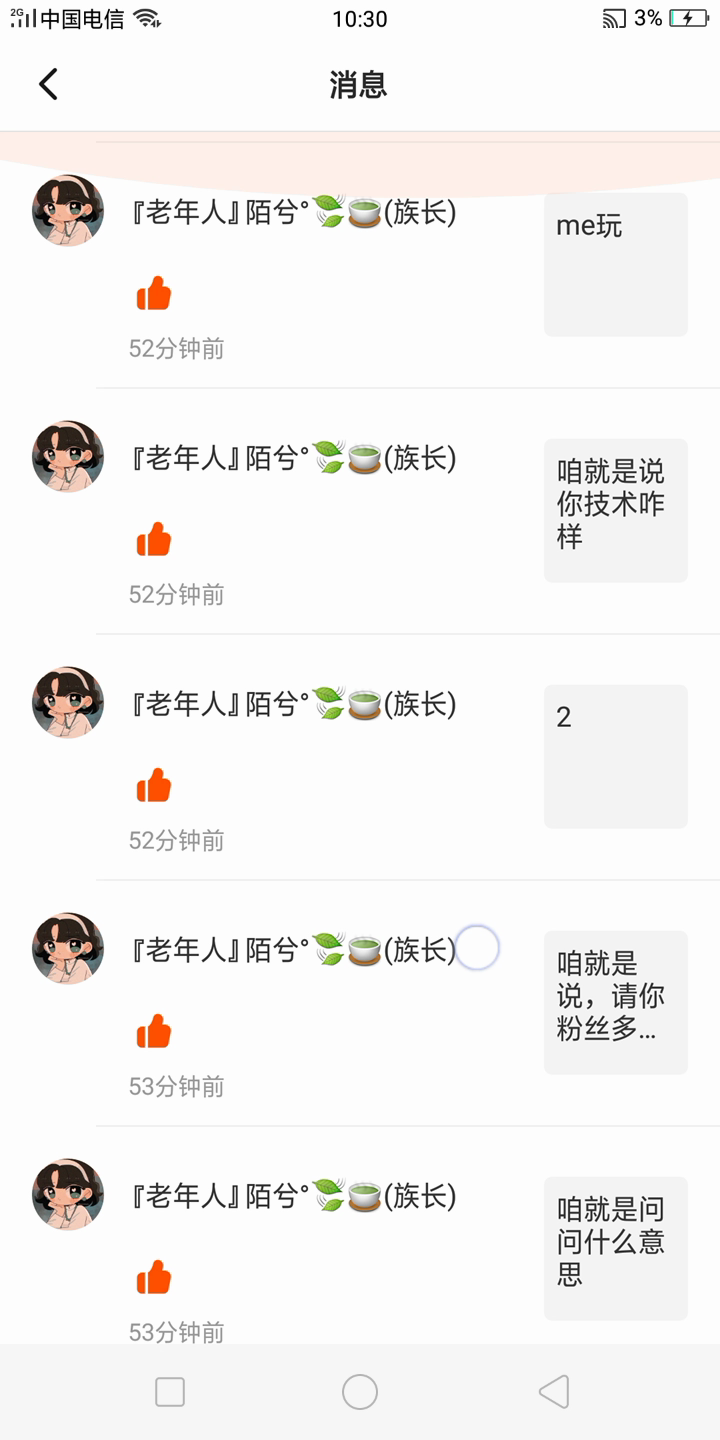
Task: Open recent apps from the navigation bar
Action: (x=170, y=1392)
